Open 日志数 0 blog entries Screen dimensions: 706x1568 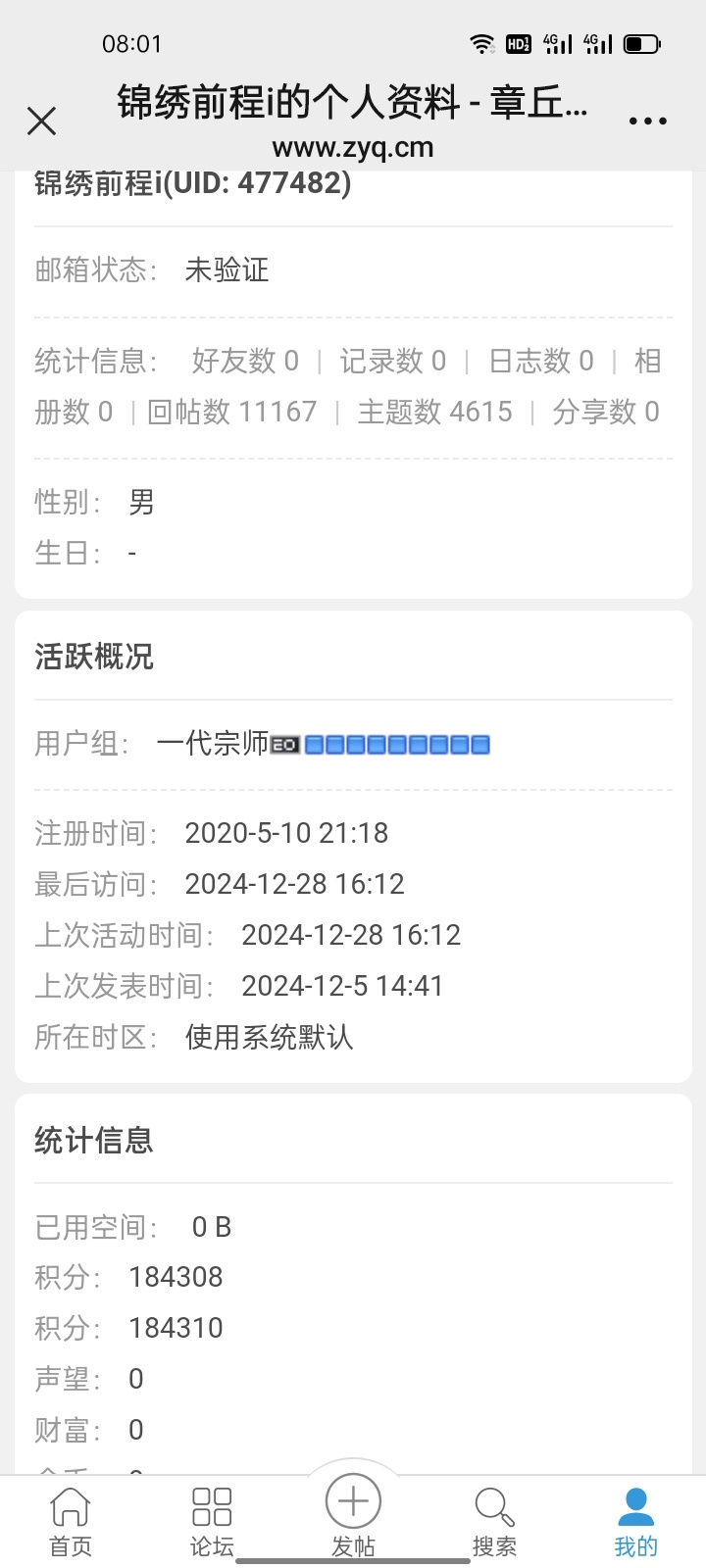[541, 361]
